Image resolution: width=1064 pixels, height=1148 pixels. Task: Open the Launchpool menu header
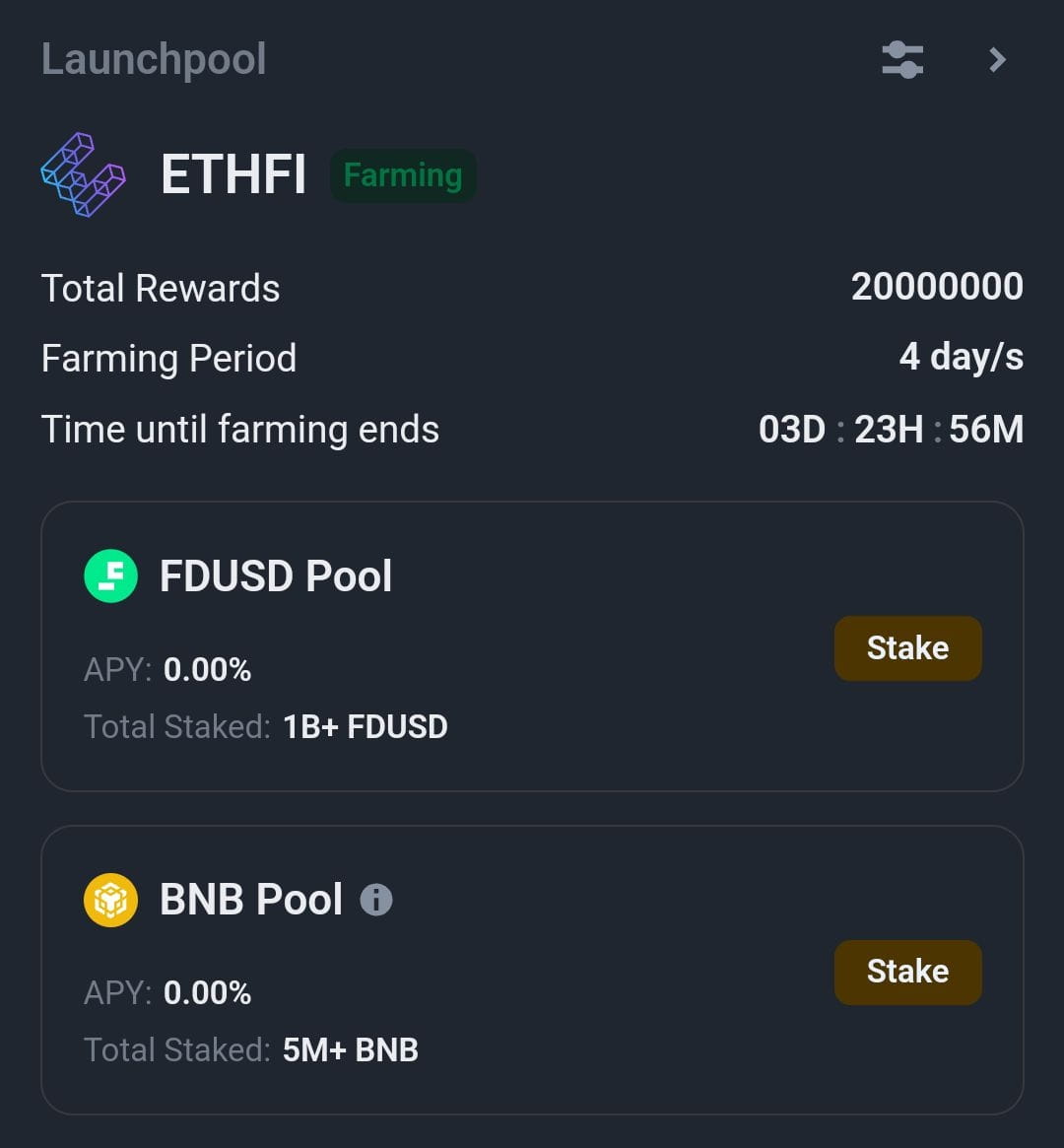click(x=154, y=60)
